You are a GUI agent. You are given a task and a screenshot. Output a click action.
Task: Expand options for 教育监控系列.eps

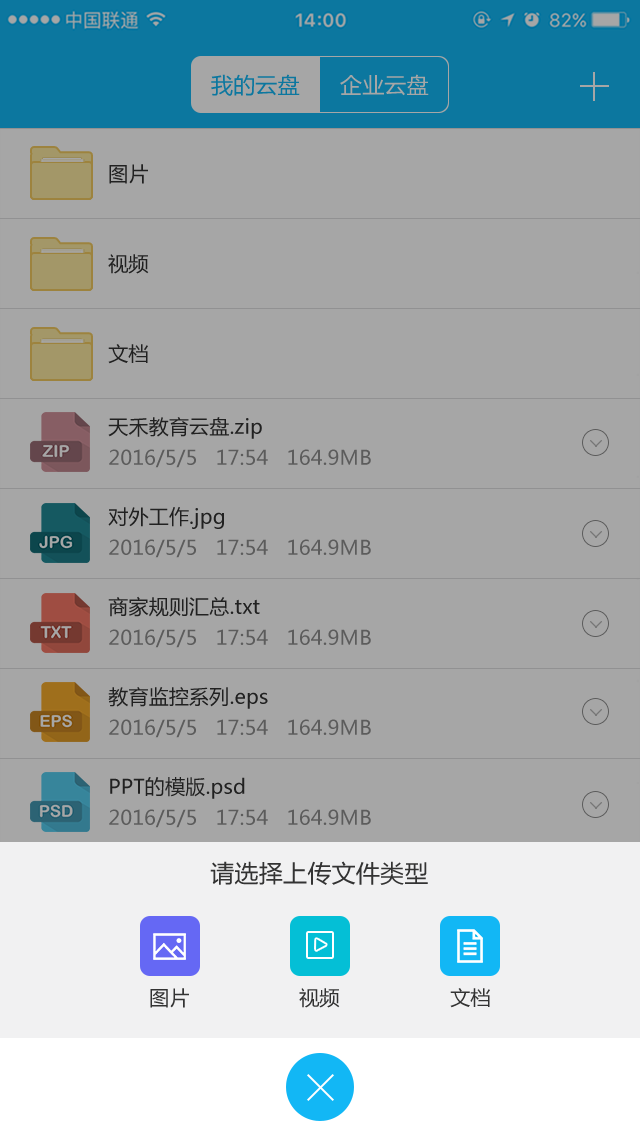point(595,713)
